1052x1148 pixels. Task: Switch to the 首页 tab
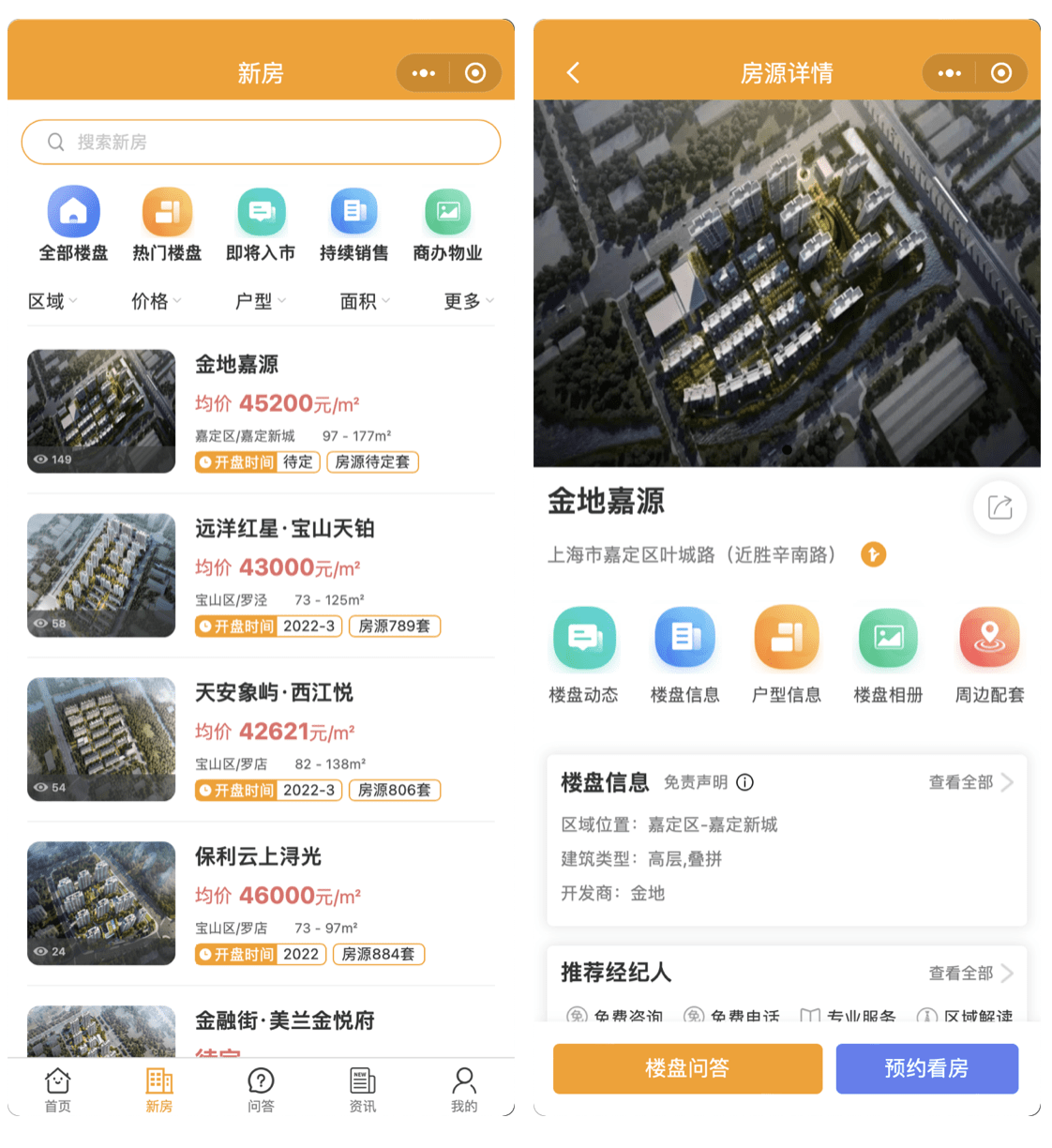point(58,1090)
